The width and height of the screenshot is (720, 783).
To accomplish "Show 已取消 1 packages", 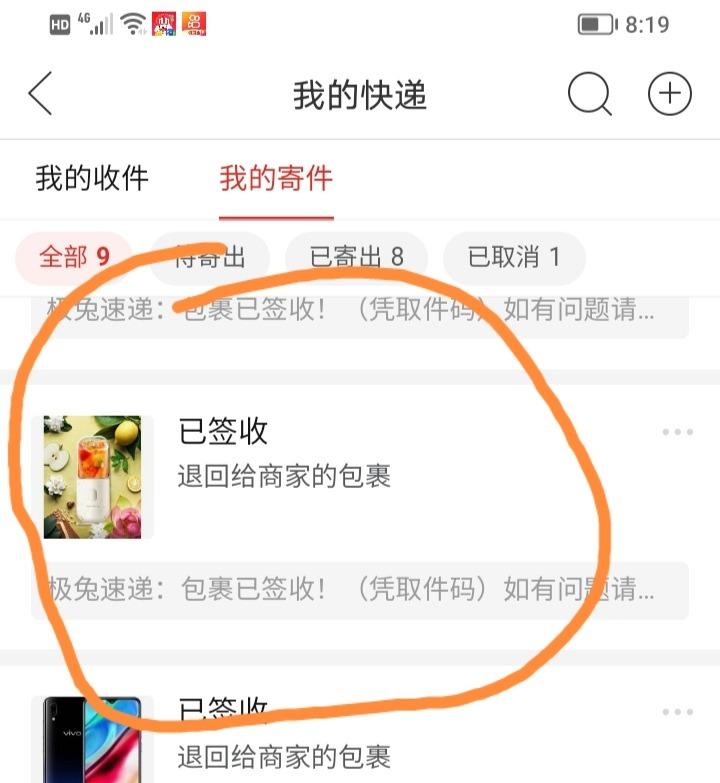I will pyautogui.click(x=514, y=257).
